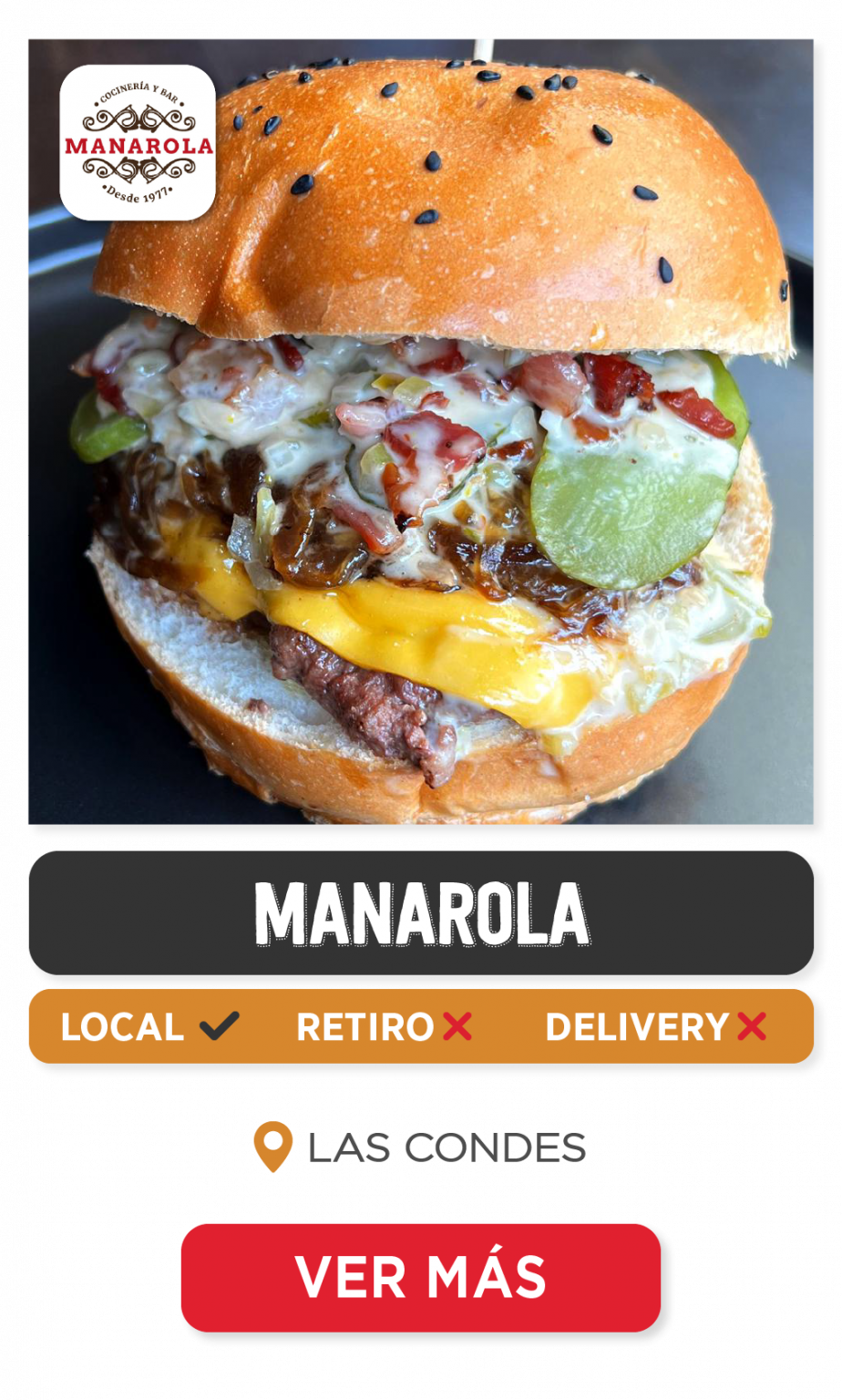Select the 'Desde 1977' badge in the logo
Viewport: 842px width, 1400px height.
click(139, 195)
